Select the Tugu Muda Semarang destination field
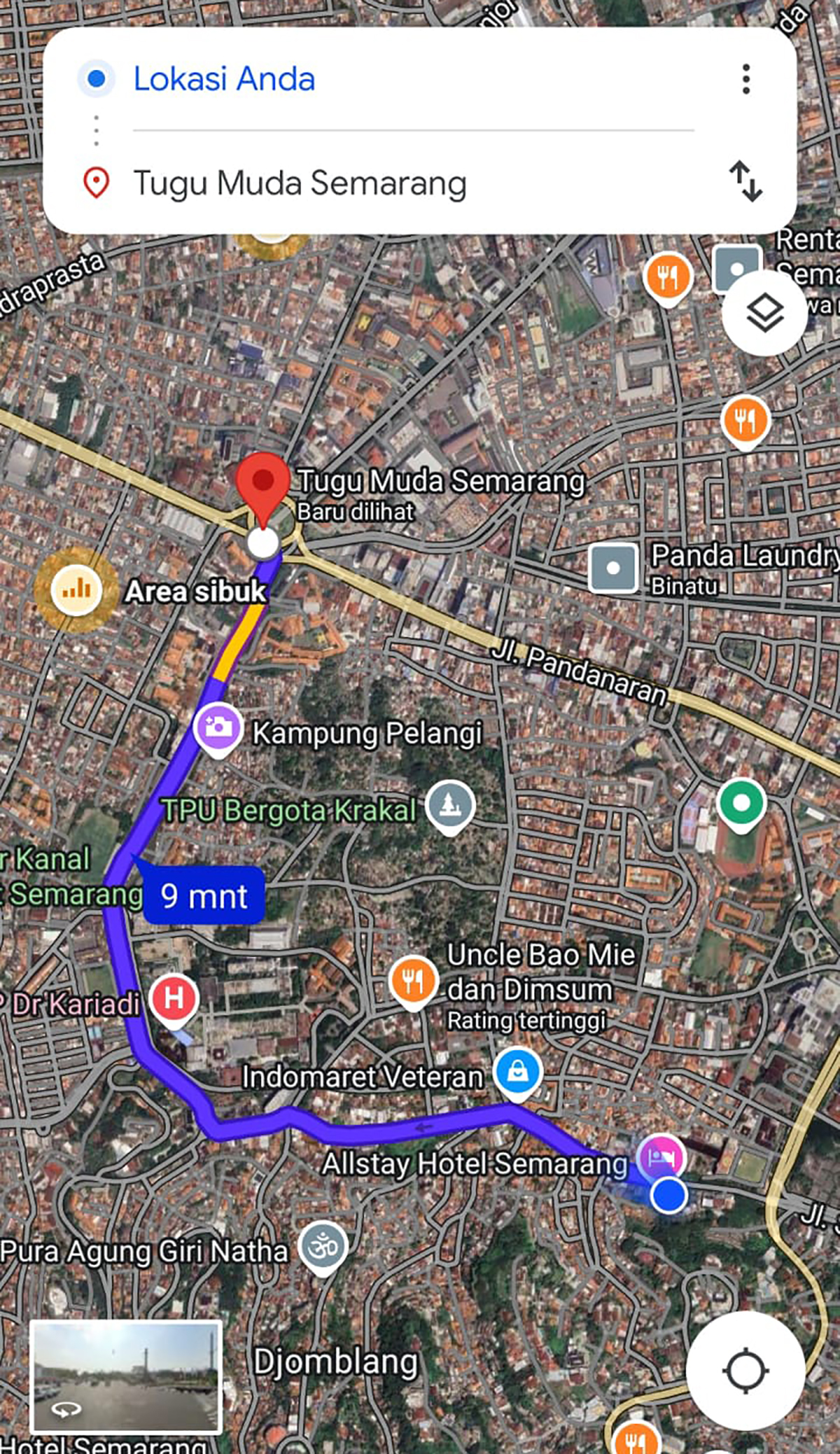840x1454 pixels. (301, 183)
